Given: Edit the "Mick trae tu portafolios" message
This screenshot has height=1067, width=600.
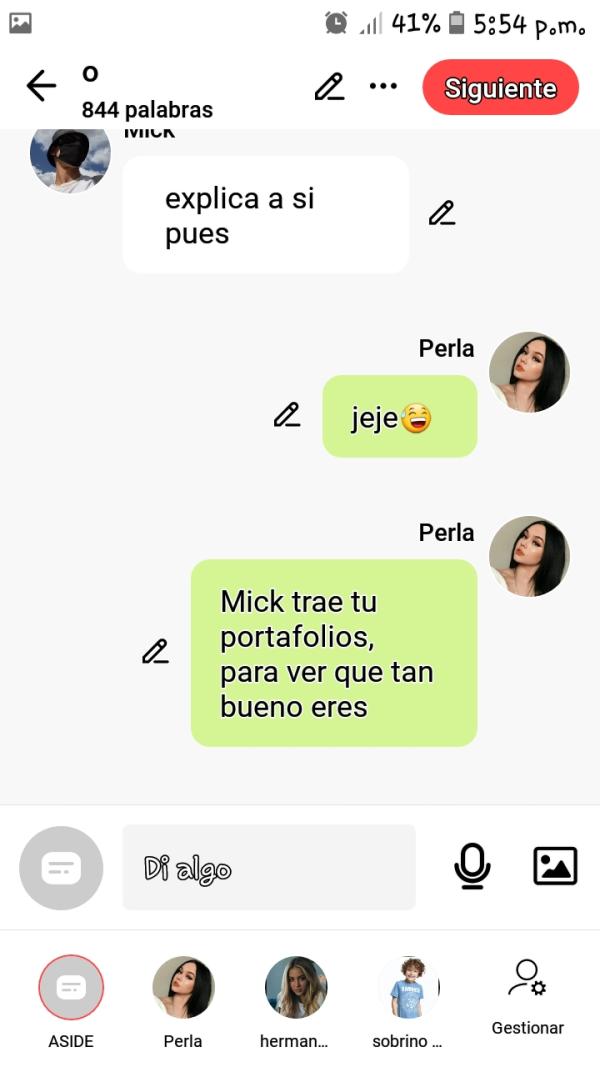Looking at the screenshot, I should tap(155, 652).
